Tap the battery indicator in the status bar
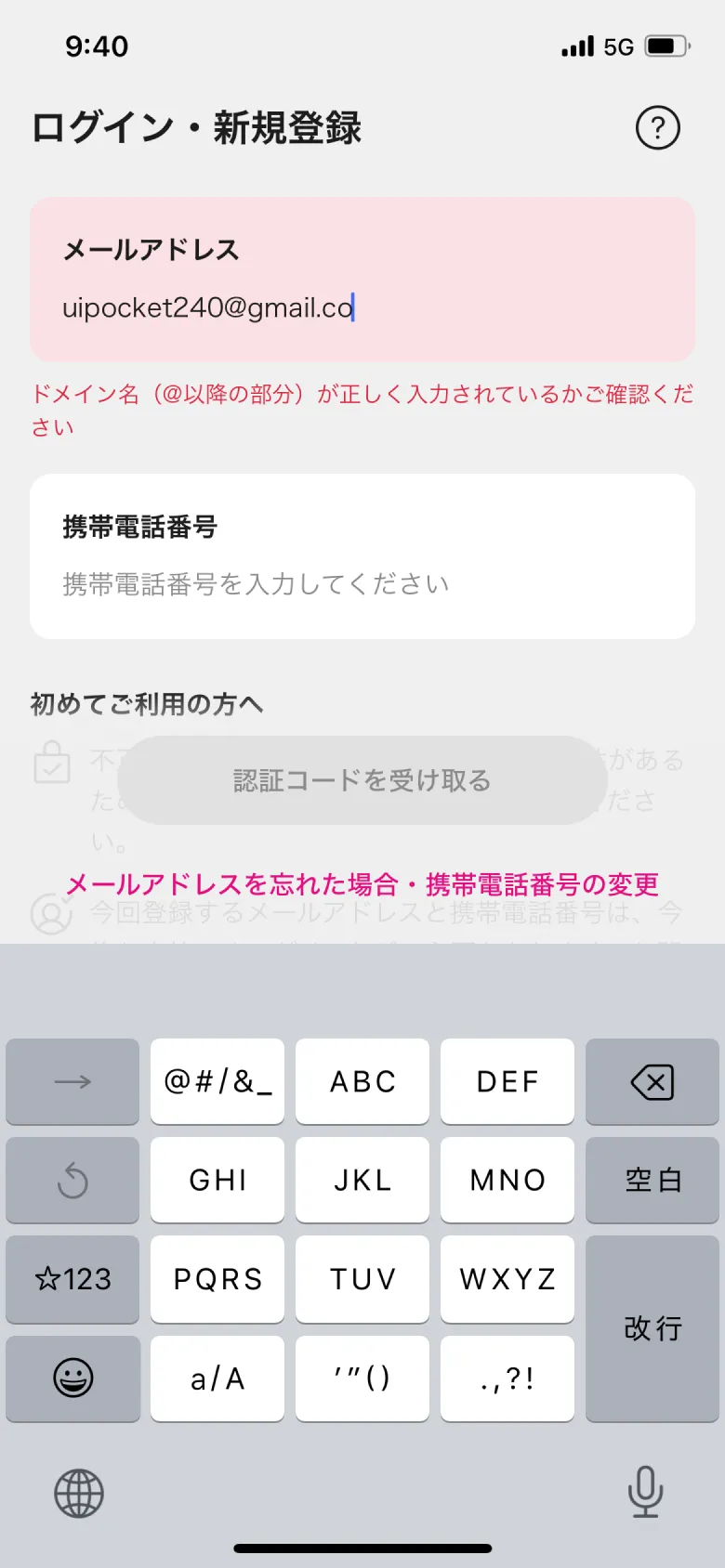This screenshot has width=725, height=1568. (666, 46)
